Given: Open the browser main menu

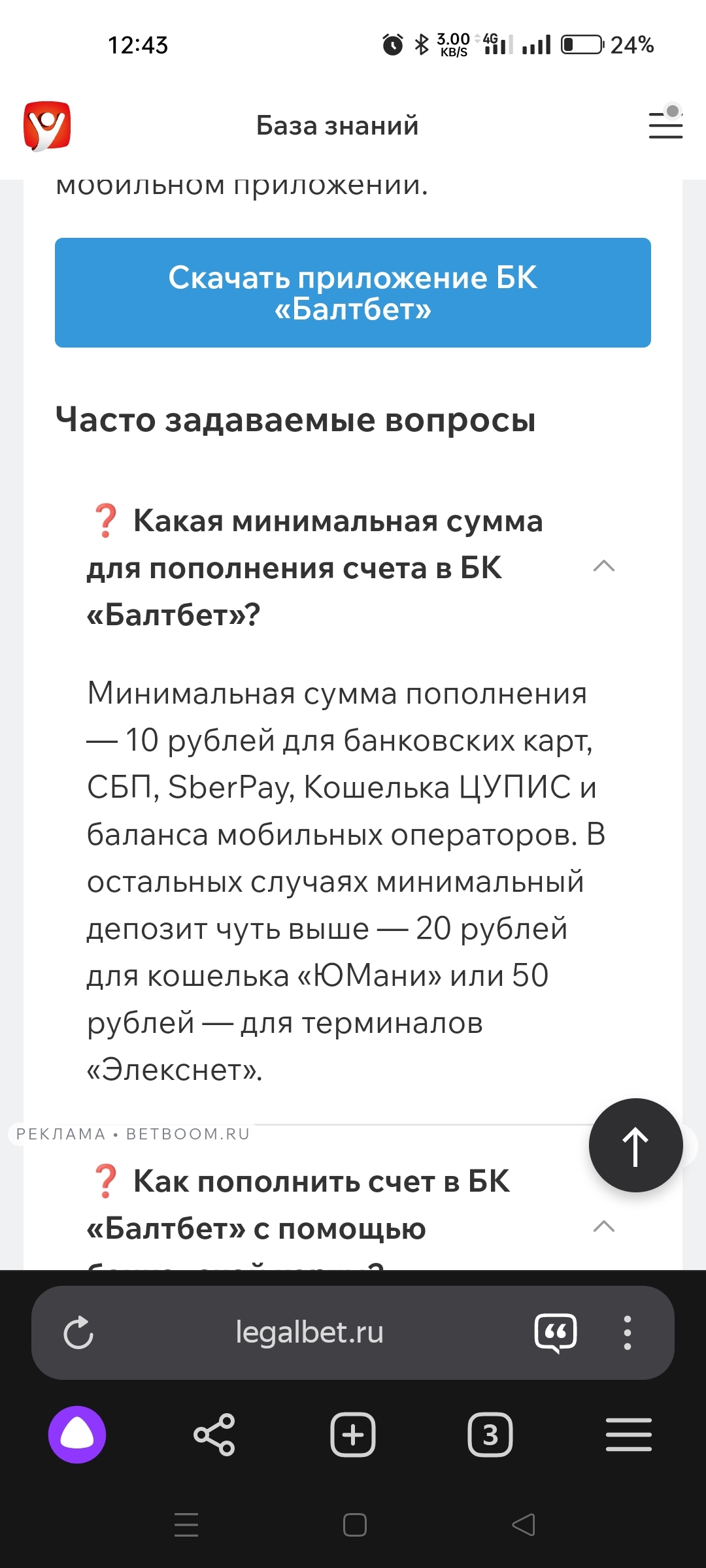Looking at the screenshot, I should tap(629, 1435).
